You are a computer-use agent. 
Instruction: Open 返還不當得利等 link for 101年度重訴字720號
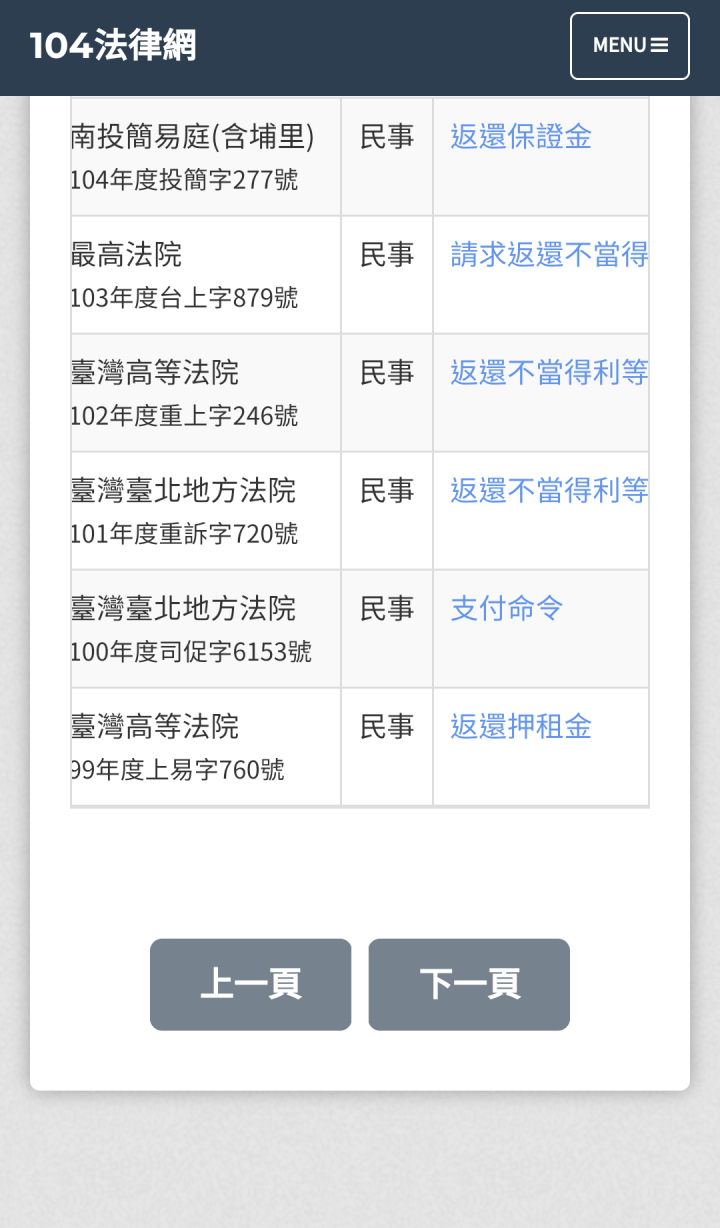click(x=549, y=491)
